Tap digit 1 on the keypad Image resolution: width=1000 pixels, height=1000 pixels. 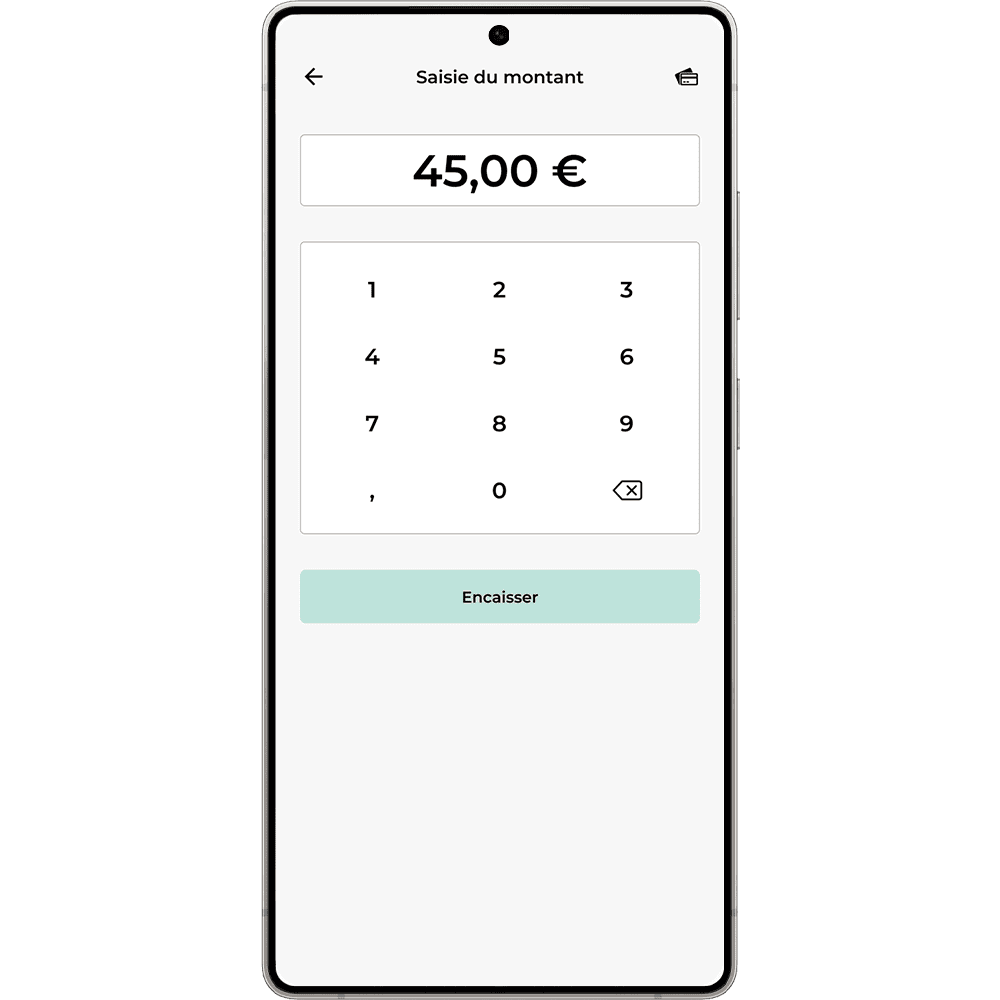point(372,290)
